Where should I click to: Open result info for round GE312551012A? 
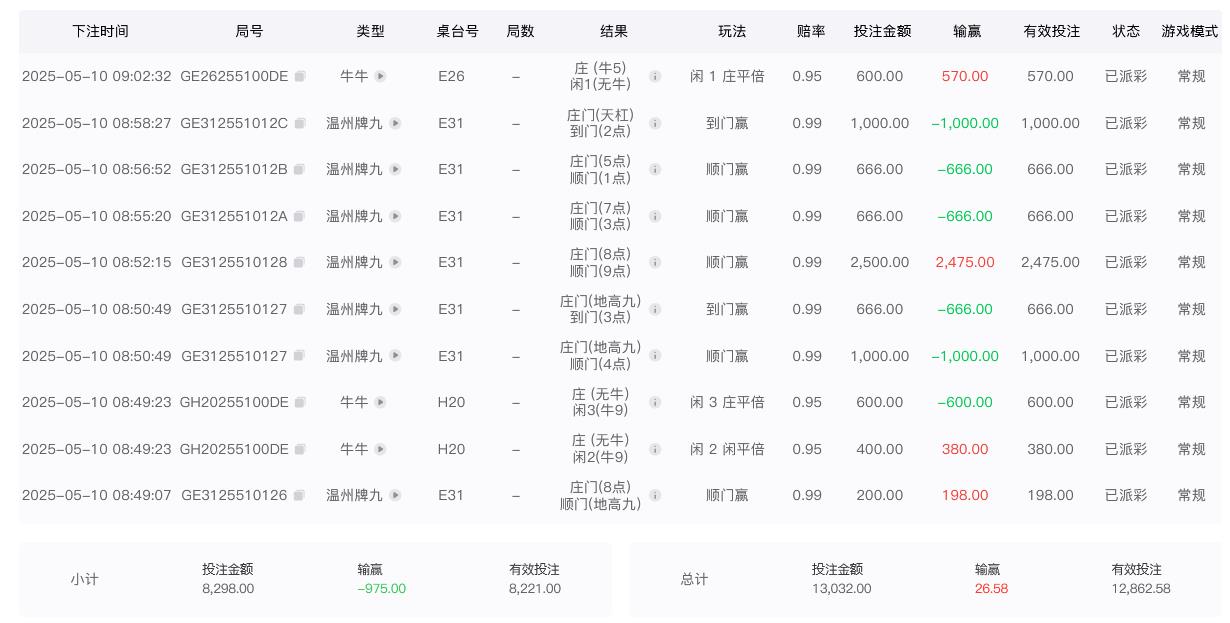[x=655, y=216]
